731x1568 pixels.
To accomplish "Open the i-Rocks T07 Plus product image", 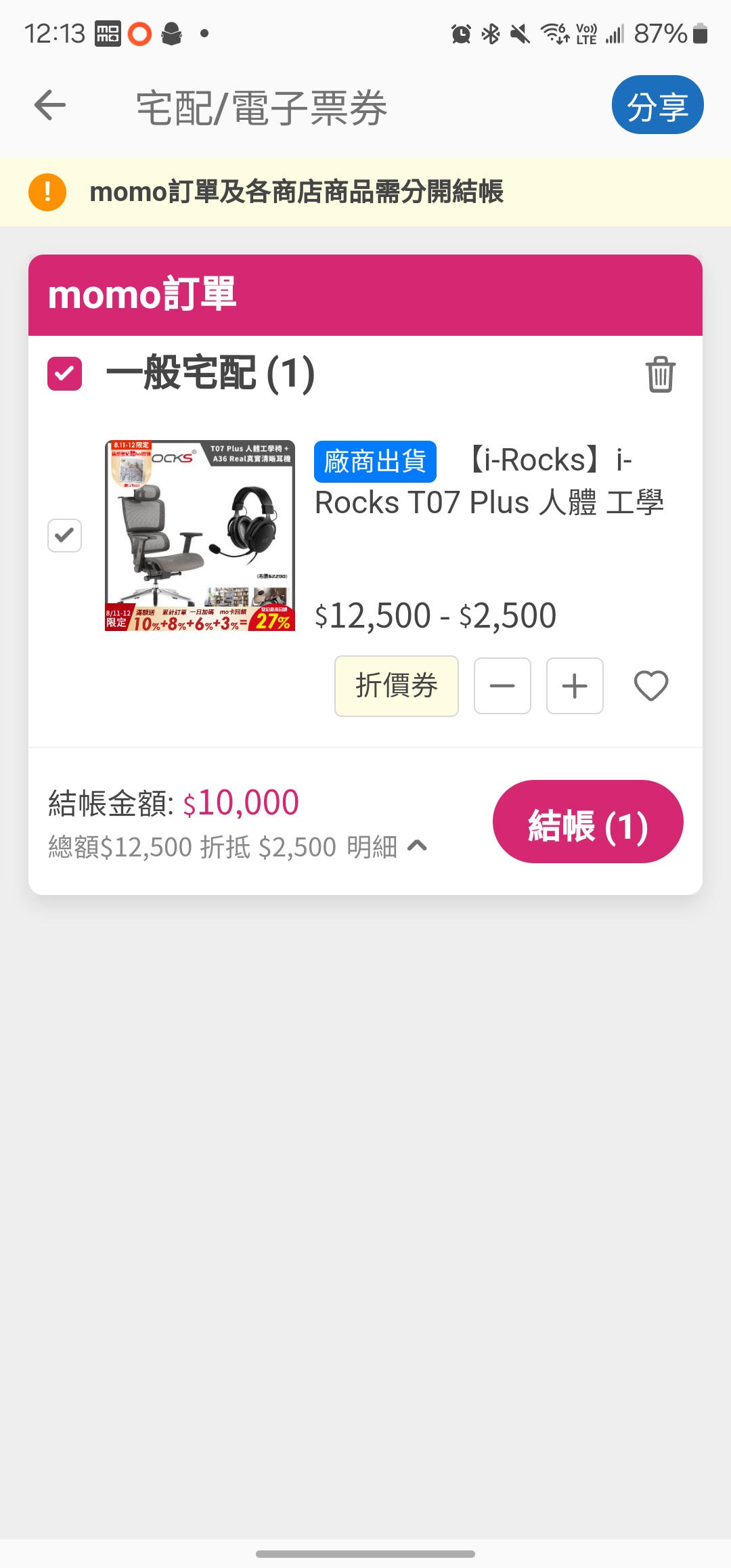I will point(200,536).
